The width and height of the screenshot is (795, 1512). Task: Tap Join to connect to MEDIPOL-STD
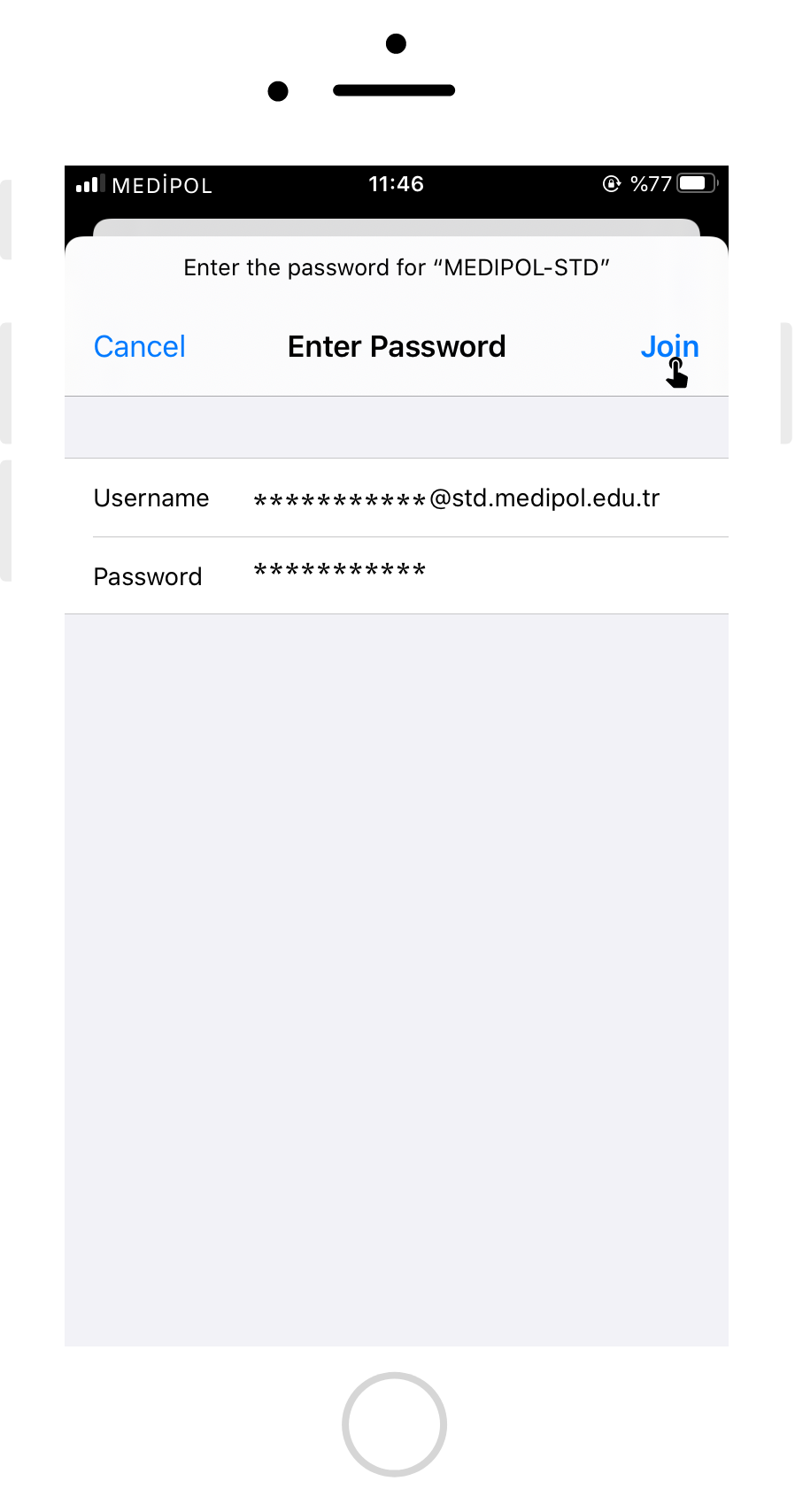[x=669, y=346]
